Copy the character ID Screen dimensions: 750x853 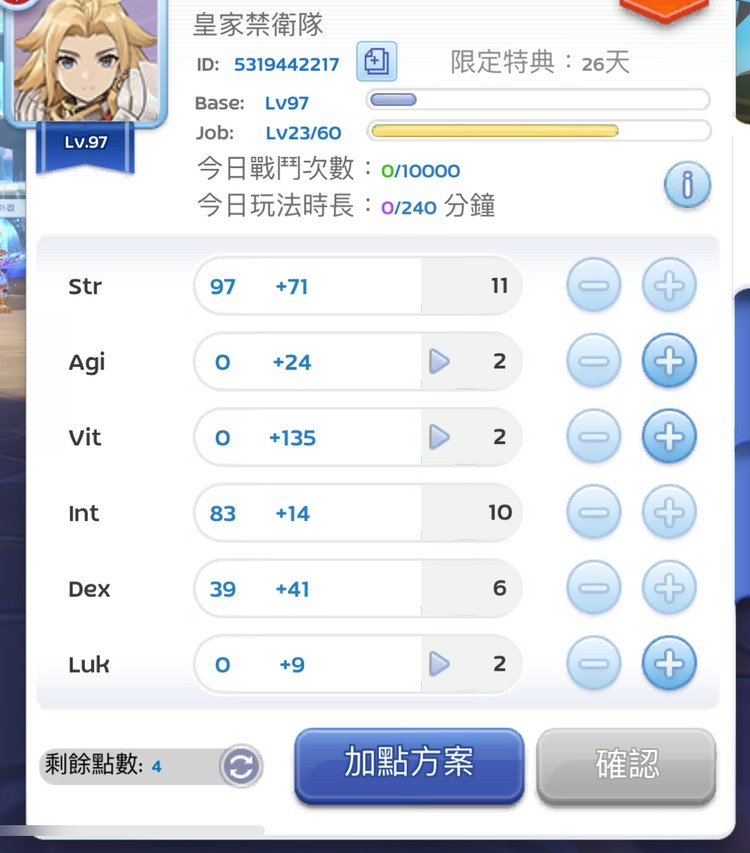click(x=376, y=63)
